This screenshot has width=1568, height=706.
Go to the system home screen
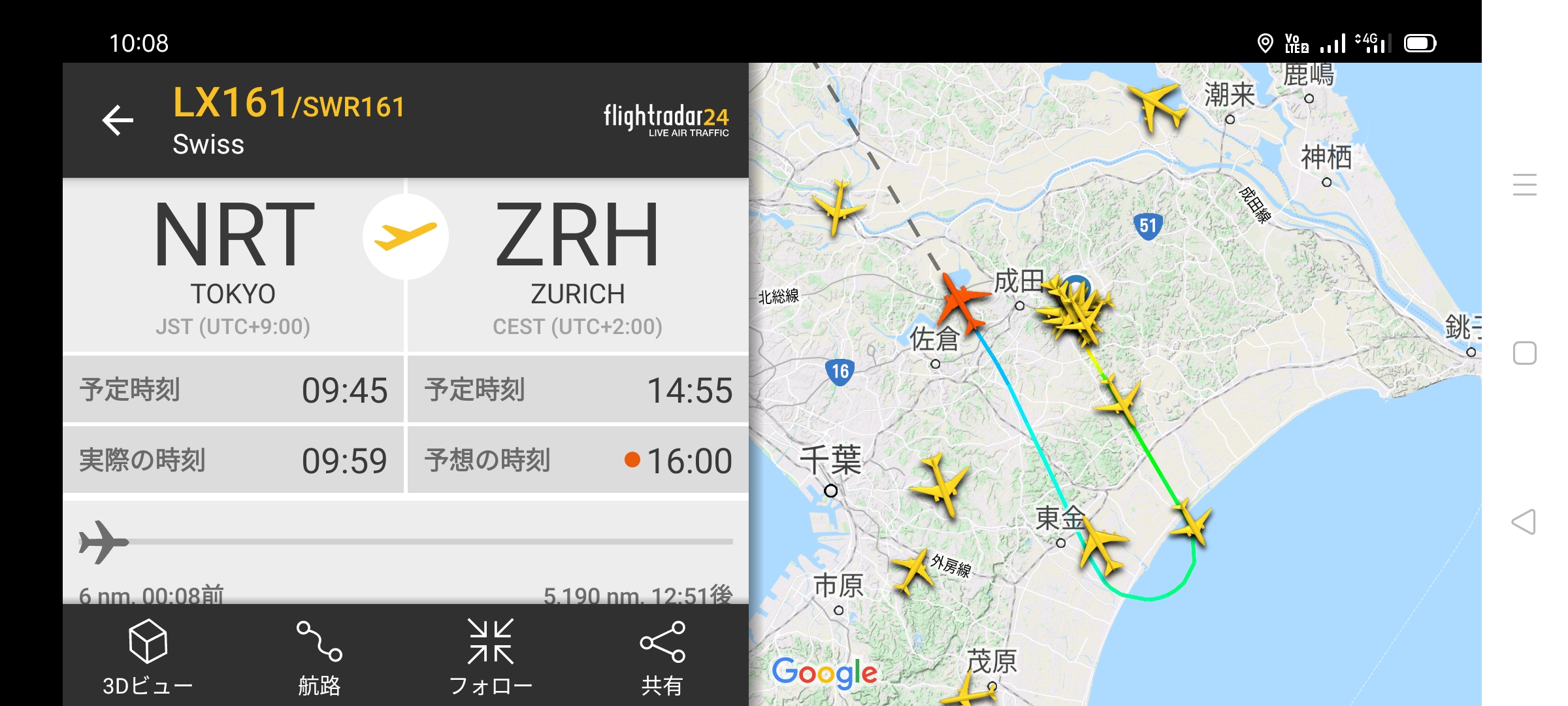(1524, 353)
